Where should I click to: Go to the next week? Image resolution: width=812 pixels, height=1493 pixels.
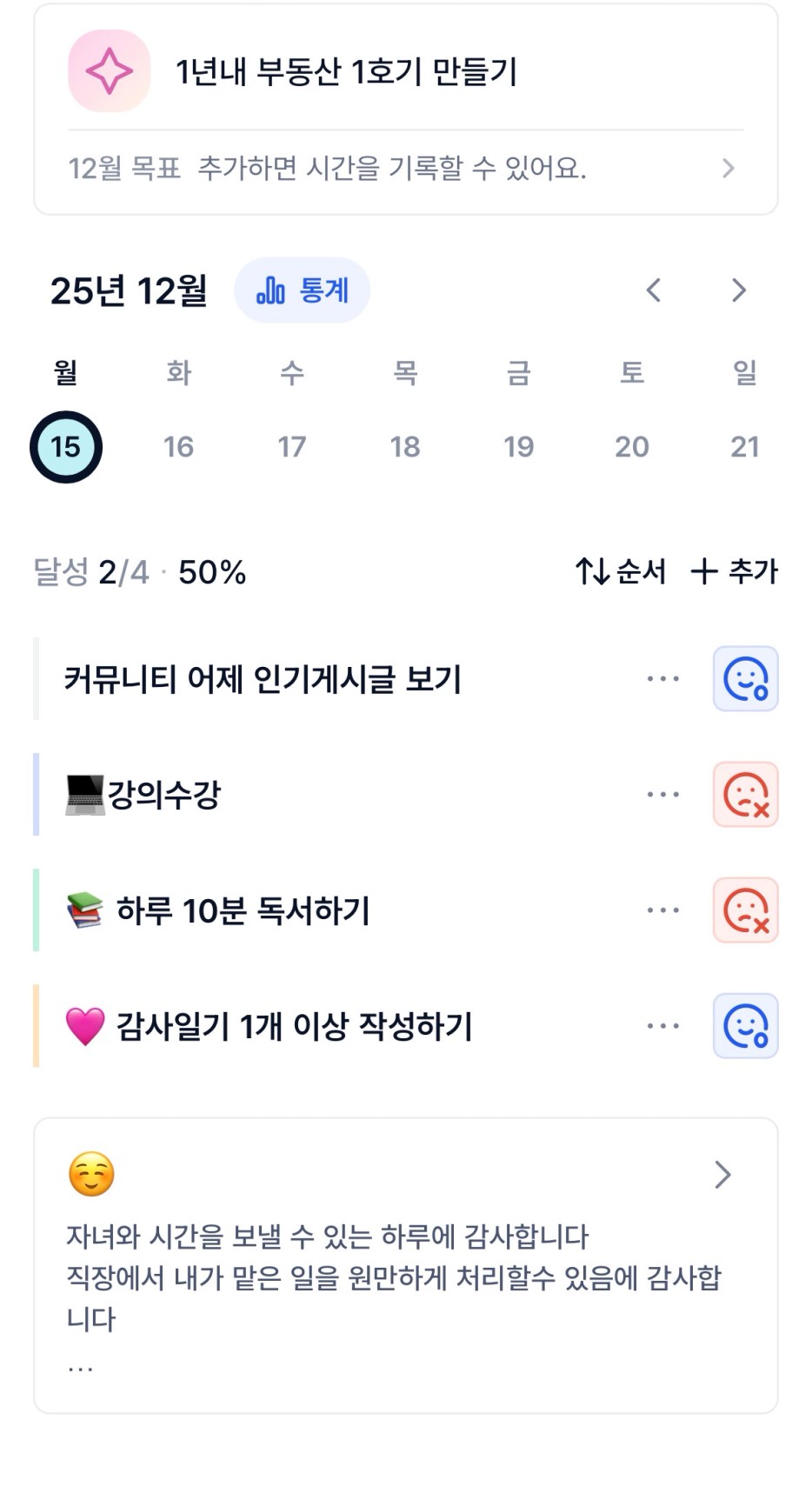[738, 290]
